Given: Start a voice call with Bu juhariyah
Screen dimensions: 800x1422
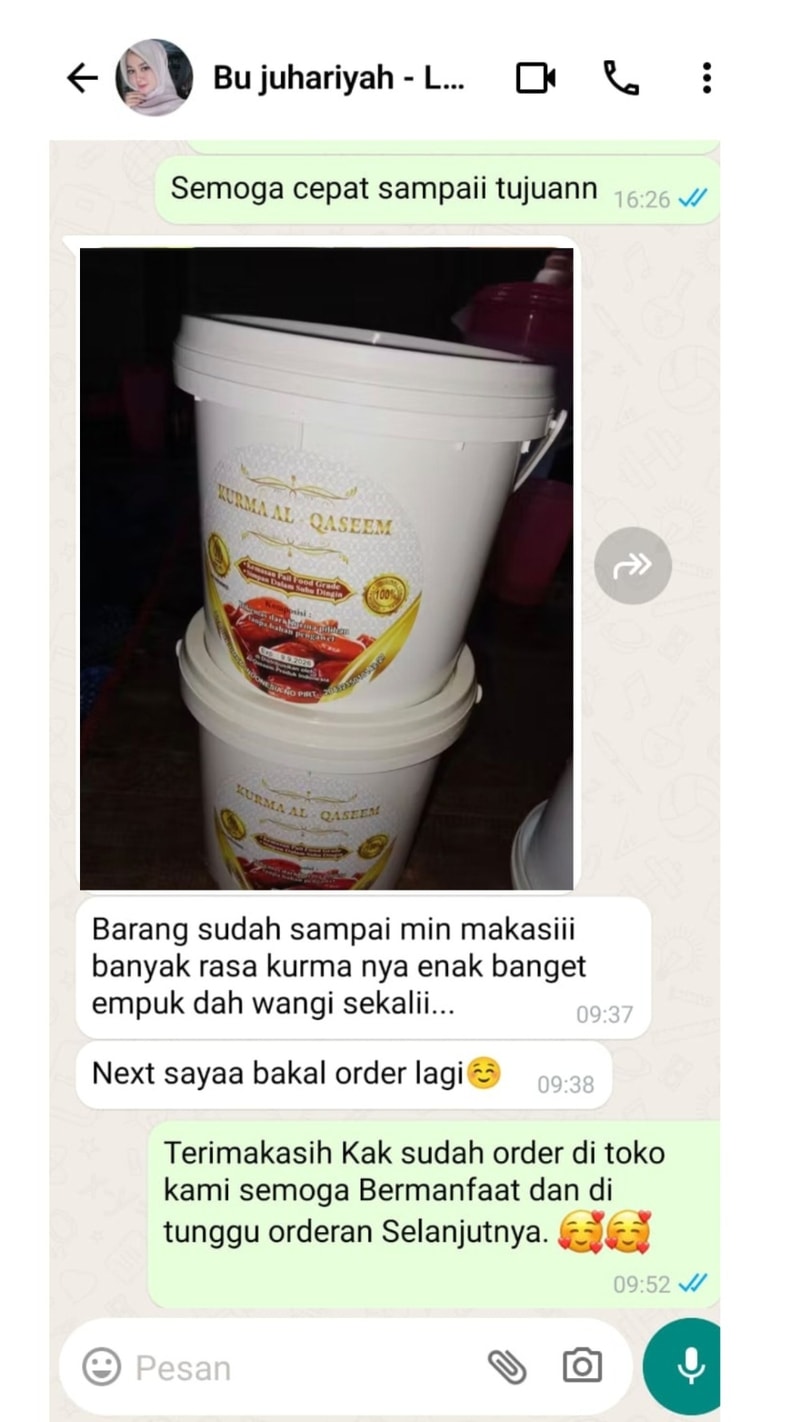Looking at the screenshot, I should pos(620,78).
